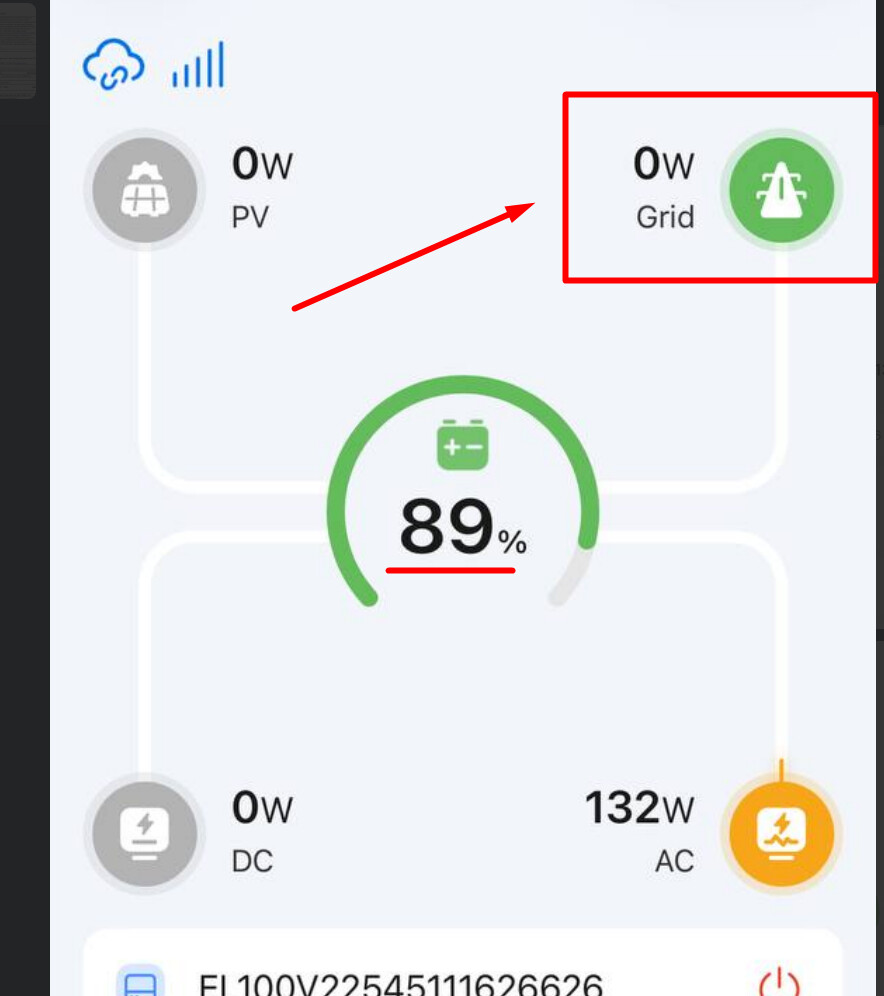Toggle the DC output icon
The width and height of the screenshot is (884, 996).
tap(148, 833)
